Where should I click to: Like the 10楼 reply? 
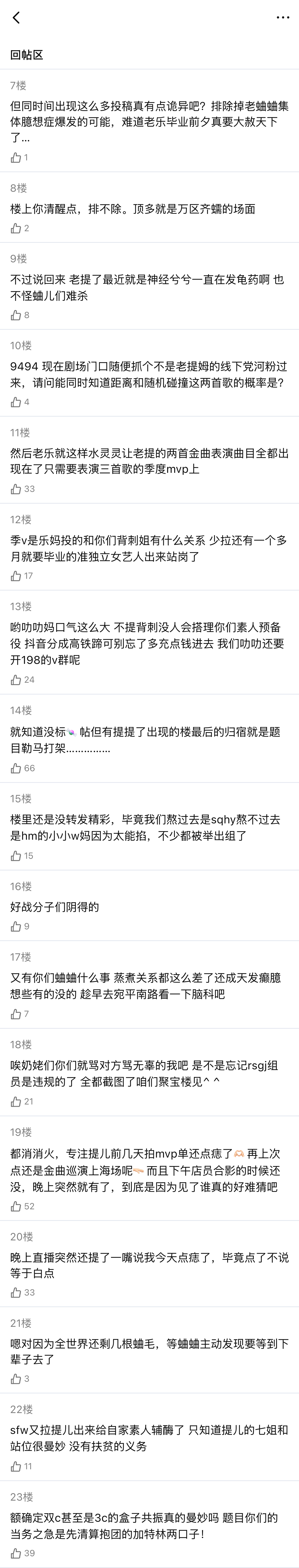pyautogui.click(x=16, y=402)
